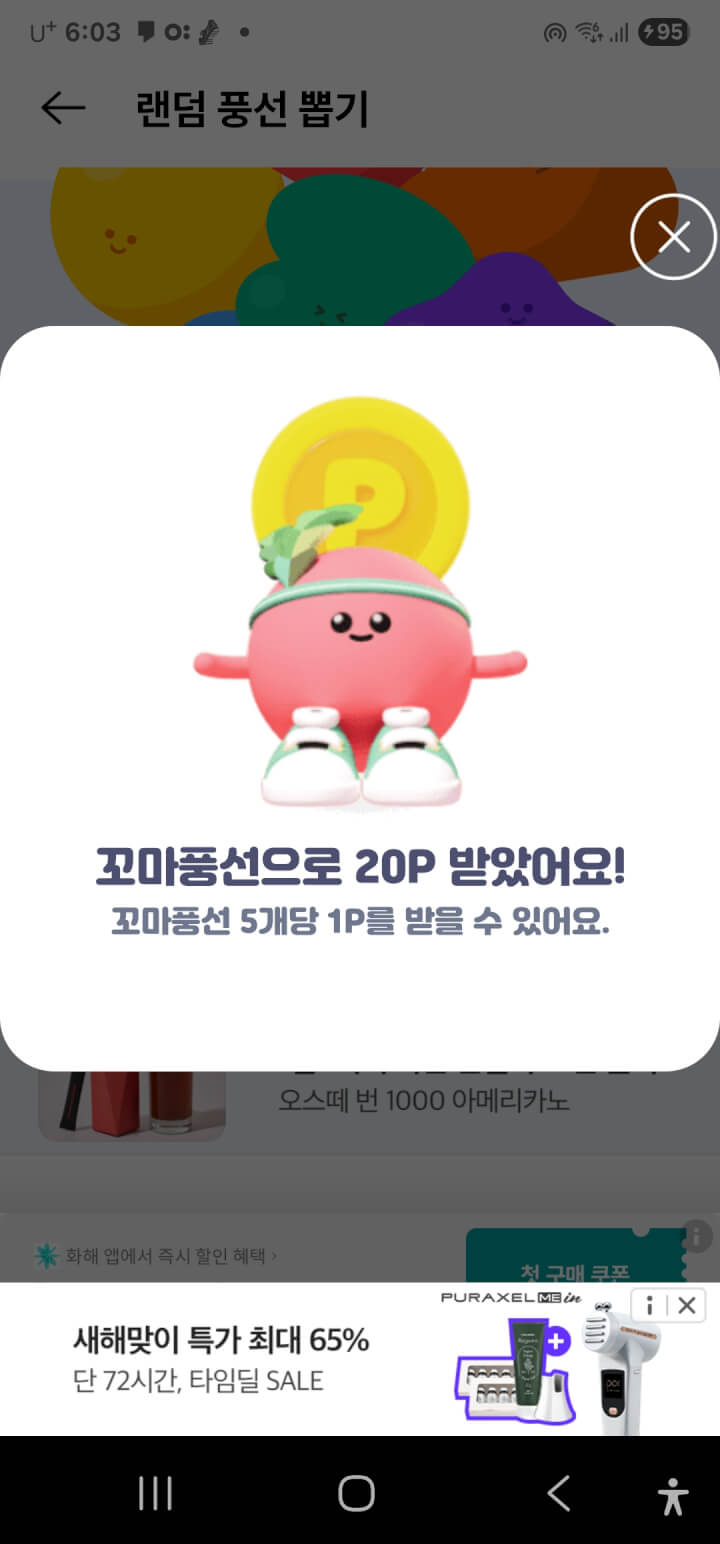This screenshot has height=1544, width=720.
Task: Dismiss the PURAXEL ad banner
Action: [x=687, y=1305]
